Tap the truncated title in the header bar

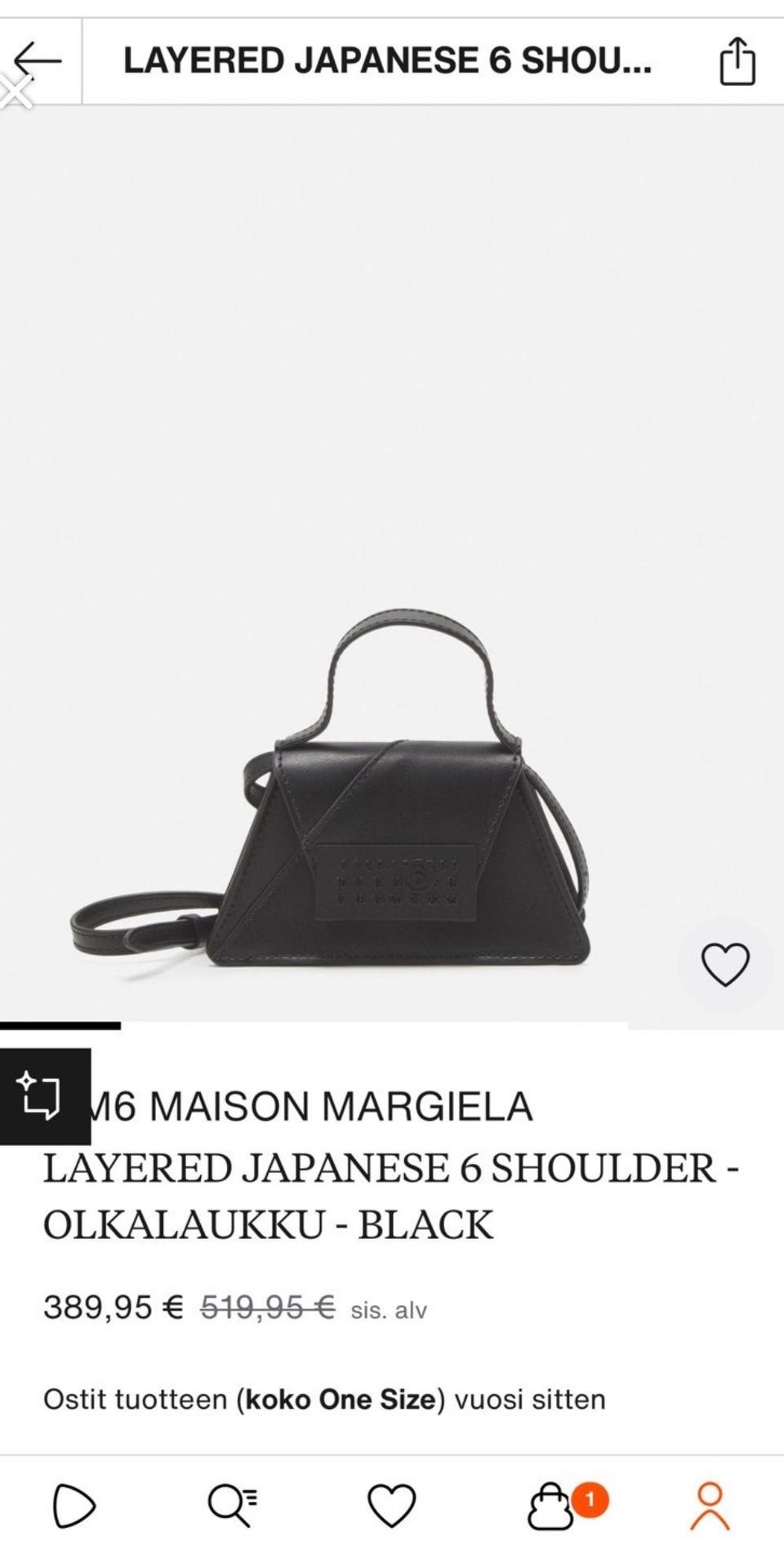(387, 59)
